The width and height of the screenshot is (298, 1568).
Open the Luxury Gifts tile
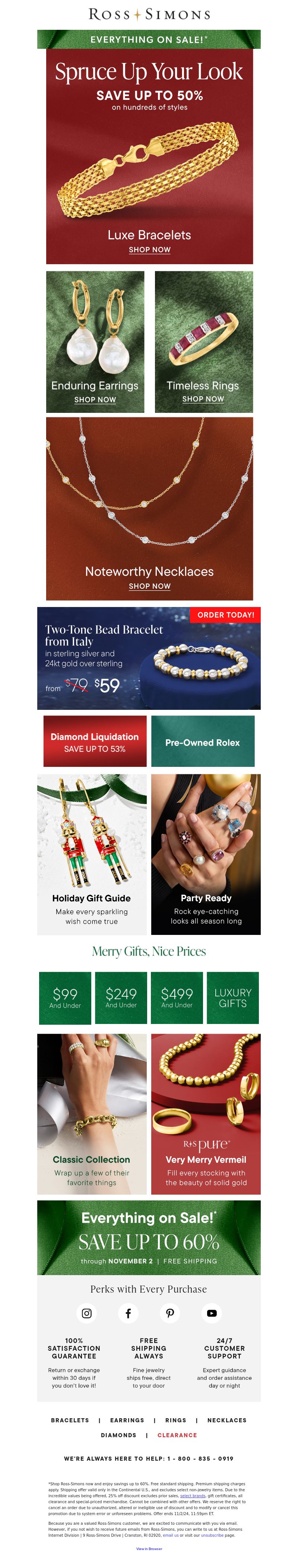(233, 997)
